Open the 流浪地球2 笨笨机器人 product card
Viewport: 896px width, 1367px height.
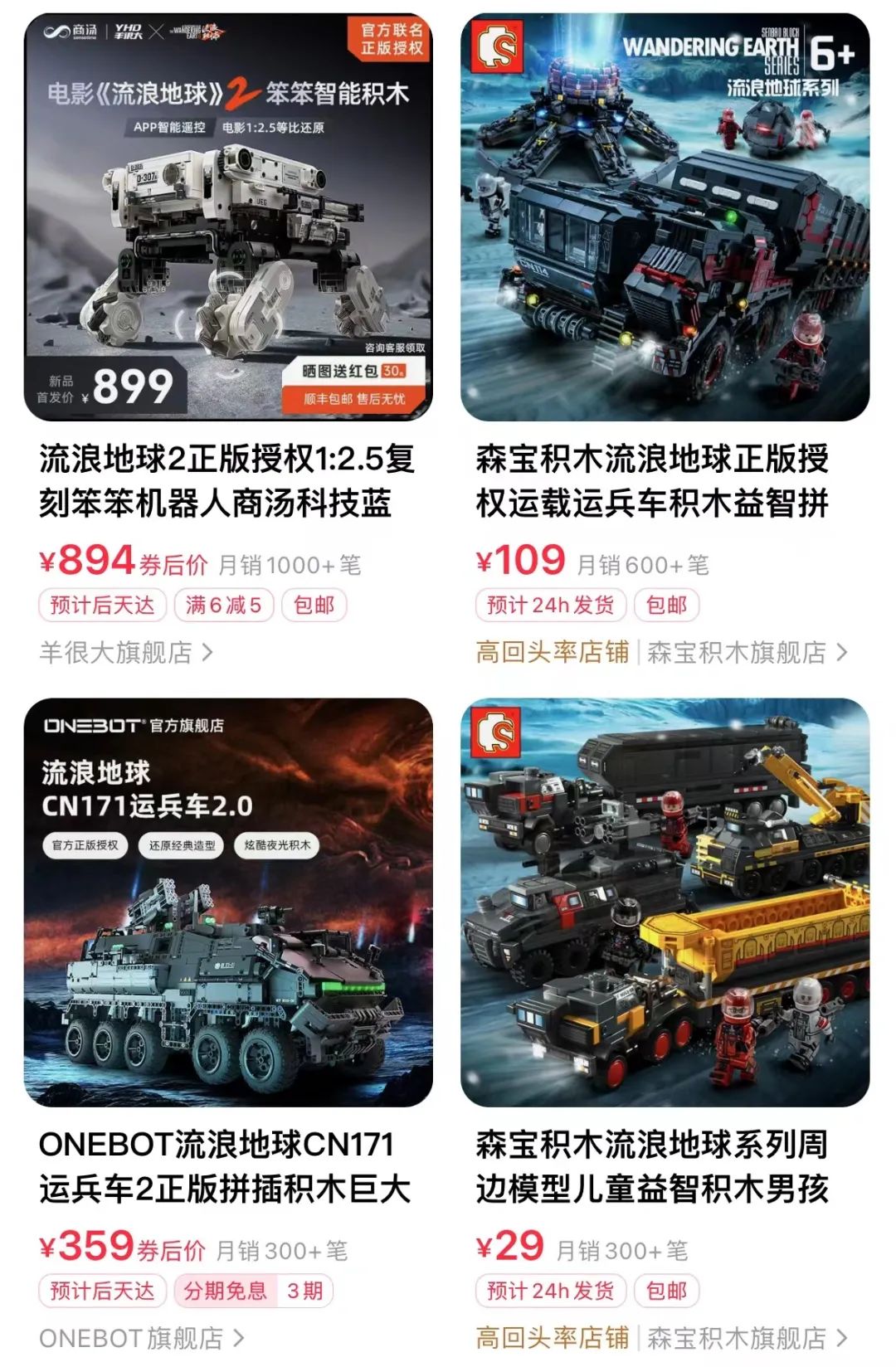pos(228,217)
